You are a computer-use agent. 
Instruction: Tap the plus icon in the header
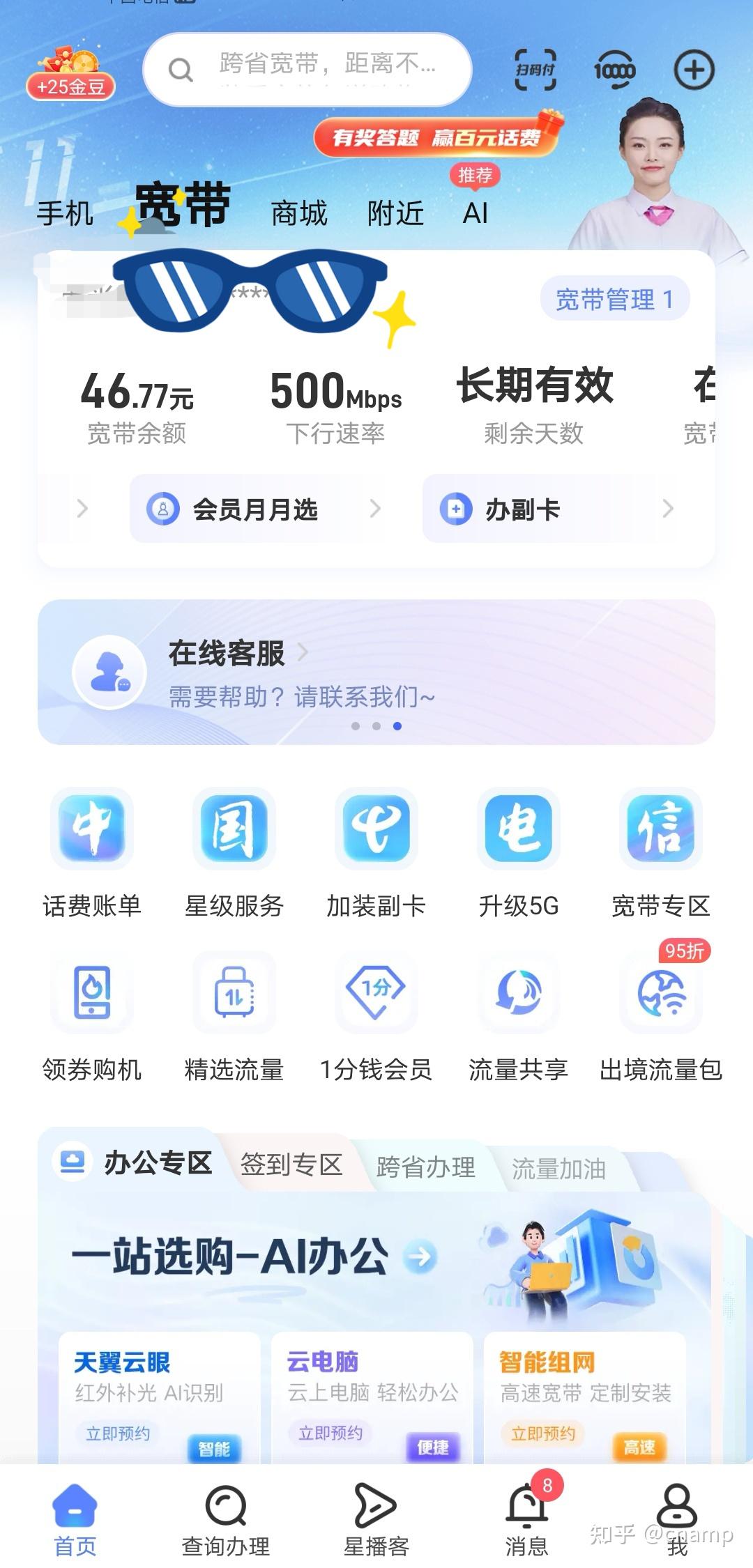tap(694, 70)
